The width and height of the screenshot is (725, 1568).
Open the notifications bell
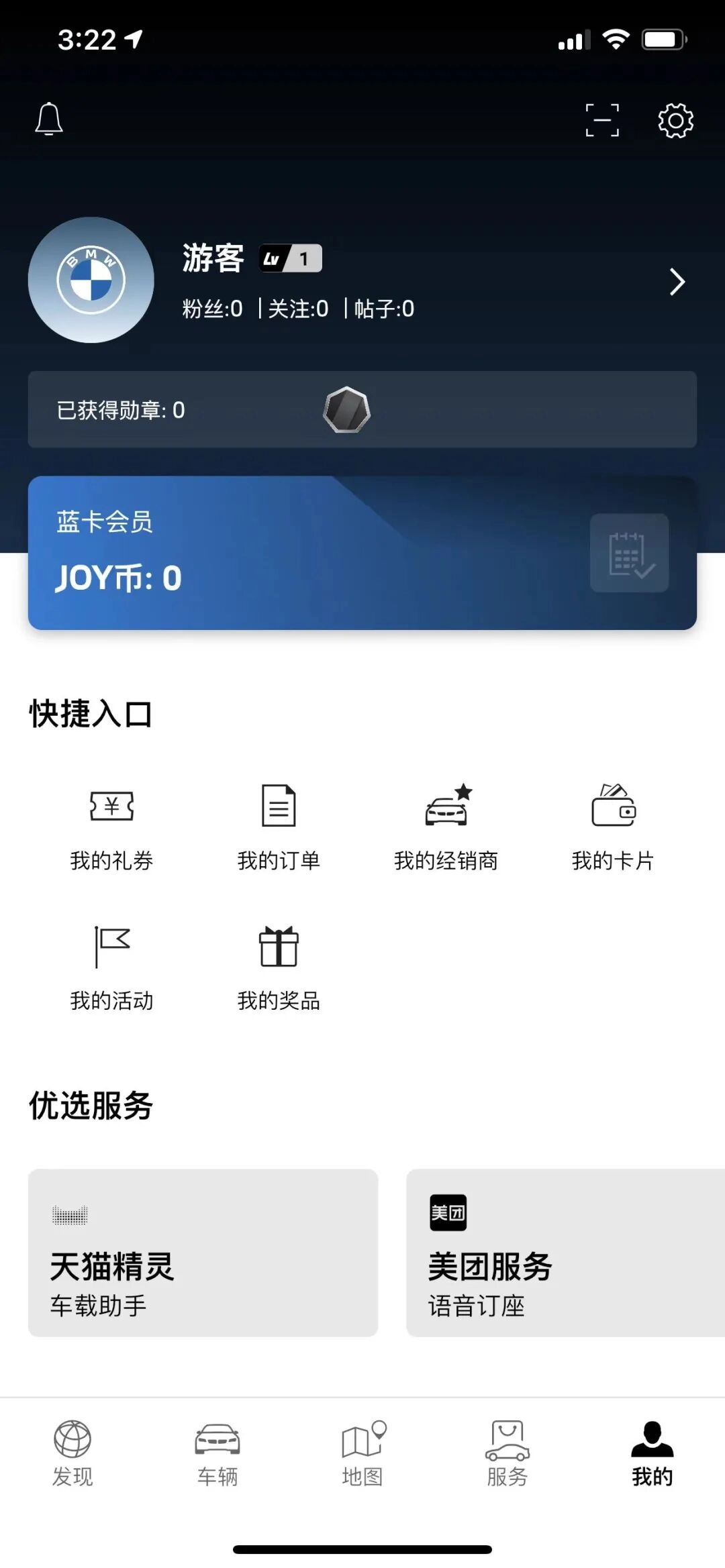pos(49,119)
